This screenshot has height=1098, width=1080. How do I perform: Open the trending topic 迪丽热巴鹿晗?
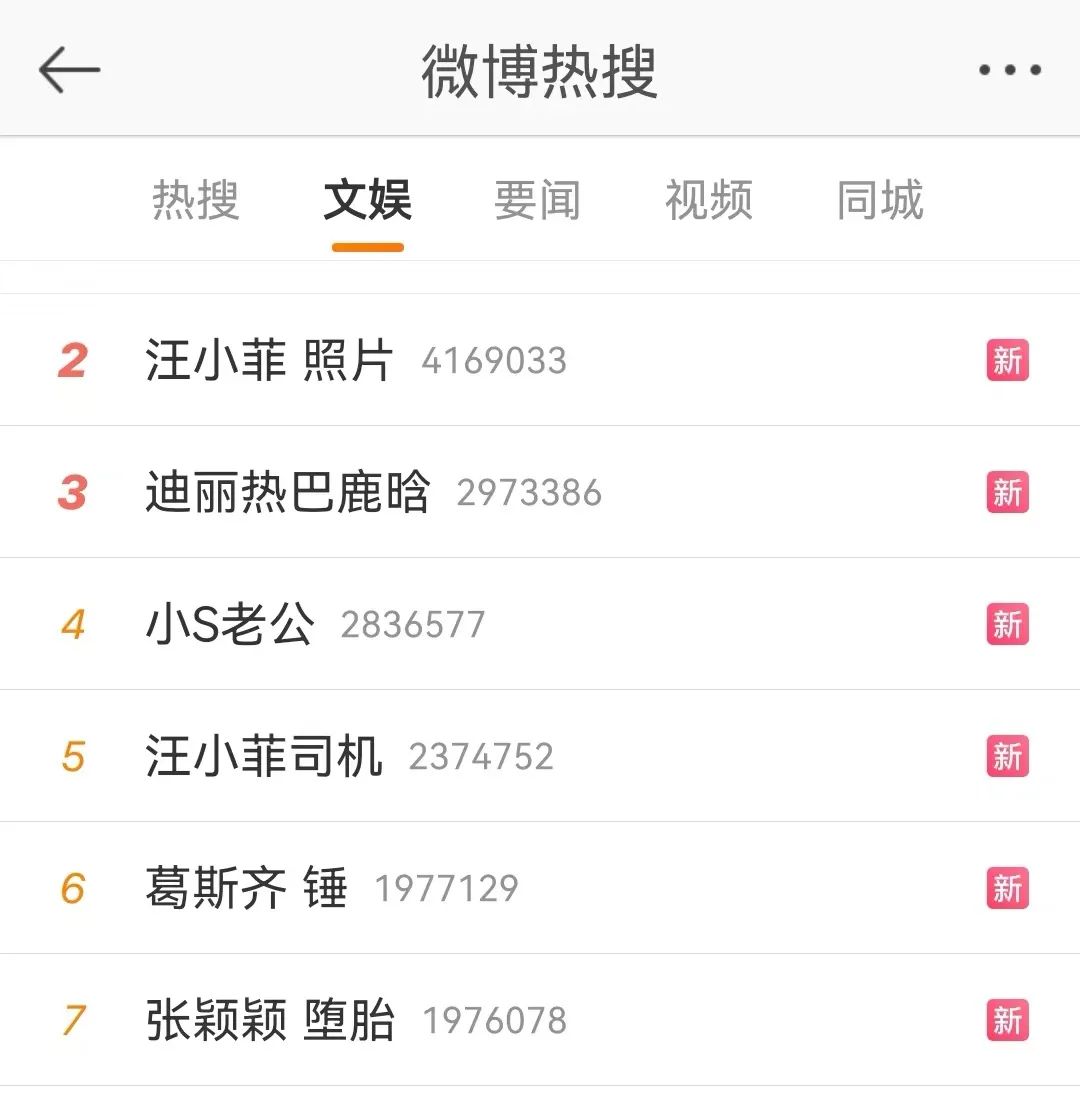click(288, 492)
